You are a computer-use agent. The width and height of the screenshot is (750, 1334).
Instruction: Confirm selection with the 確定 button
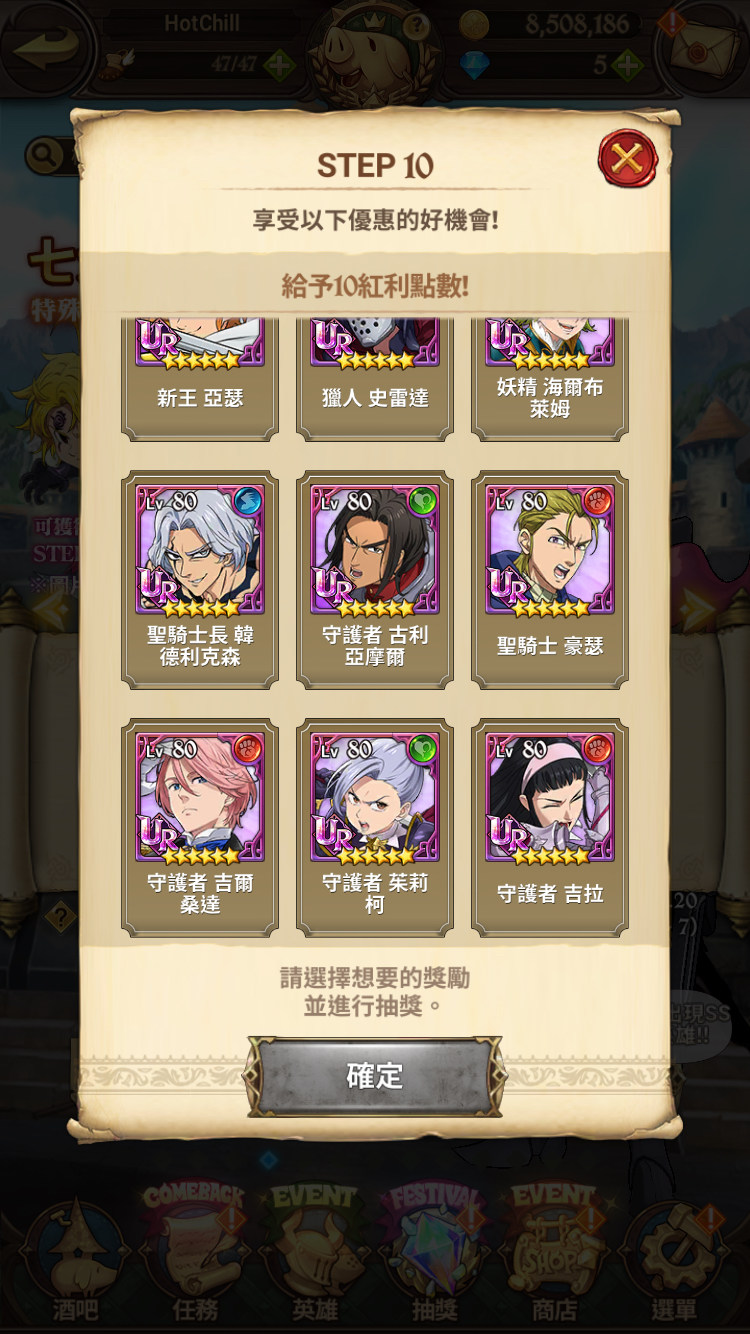[x=374, y=1076]
